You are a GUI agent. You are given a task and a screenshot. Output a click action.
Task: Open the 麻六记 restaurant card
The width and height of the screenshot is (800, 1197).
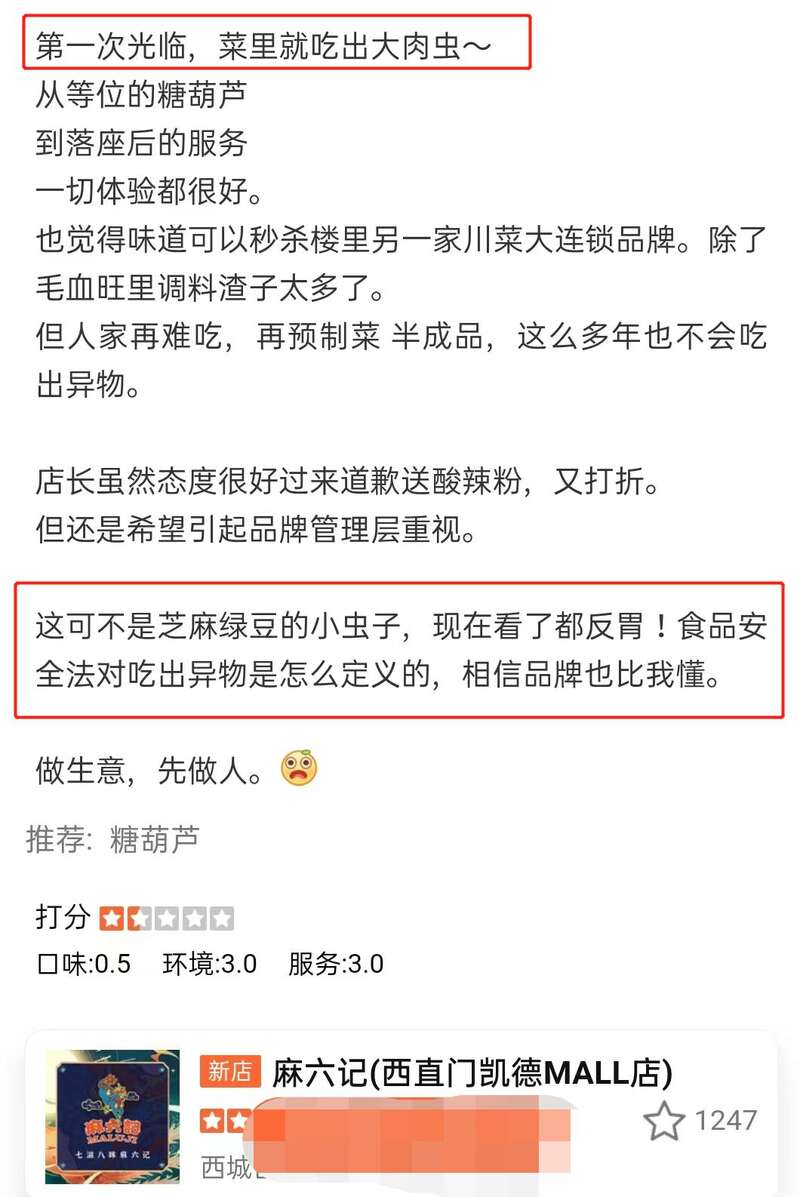pyautogui.click(x=470, y=1074)
